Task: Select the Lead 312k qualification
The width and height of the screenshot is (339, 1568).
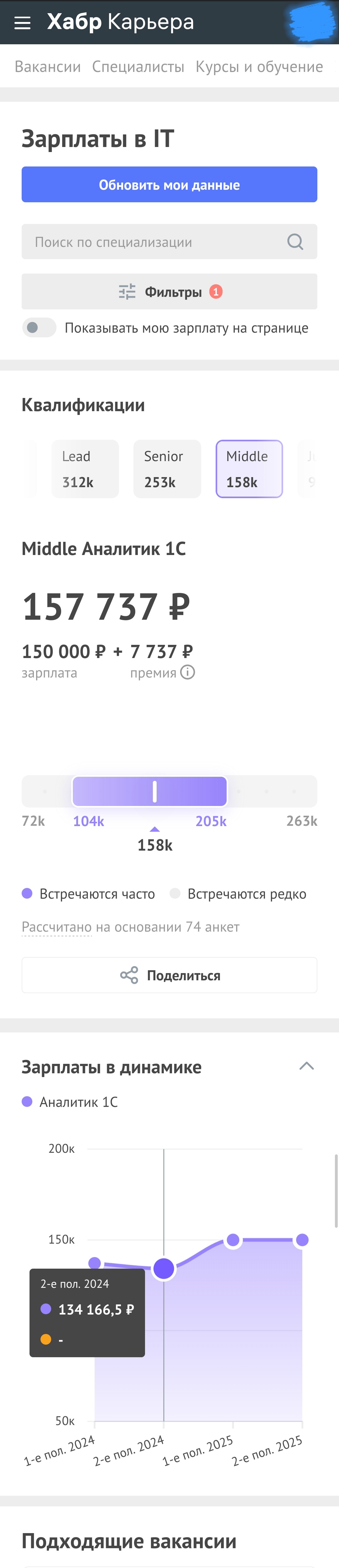Action: pyautogui.click(x=85, y=469)
